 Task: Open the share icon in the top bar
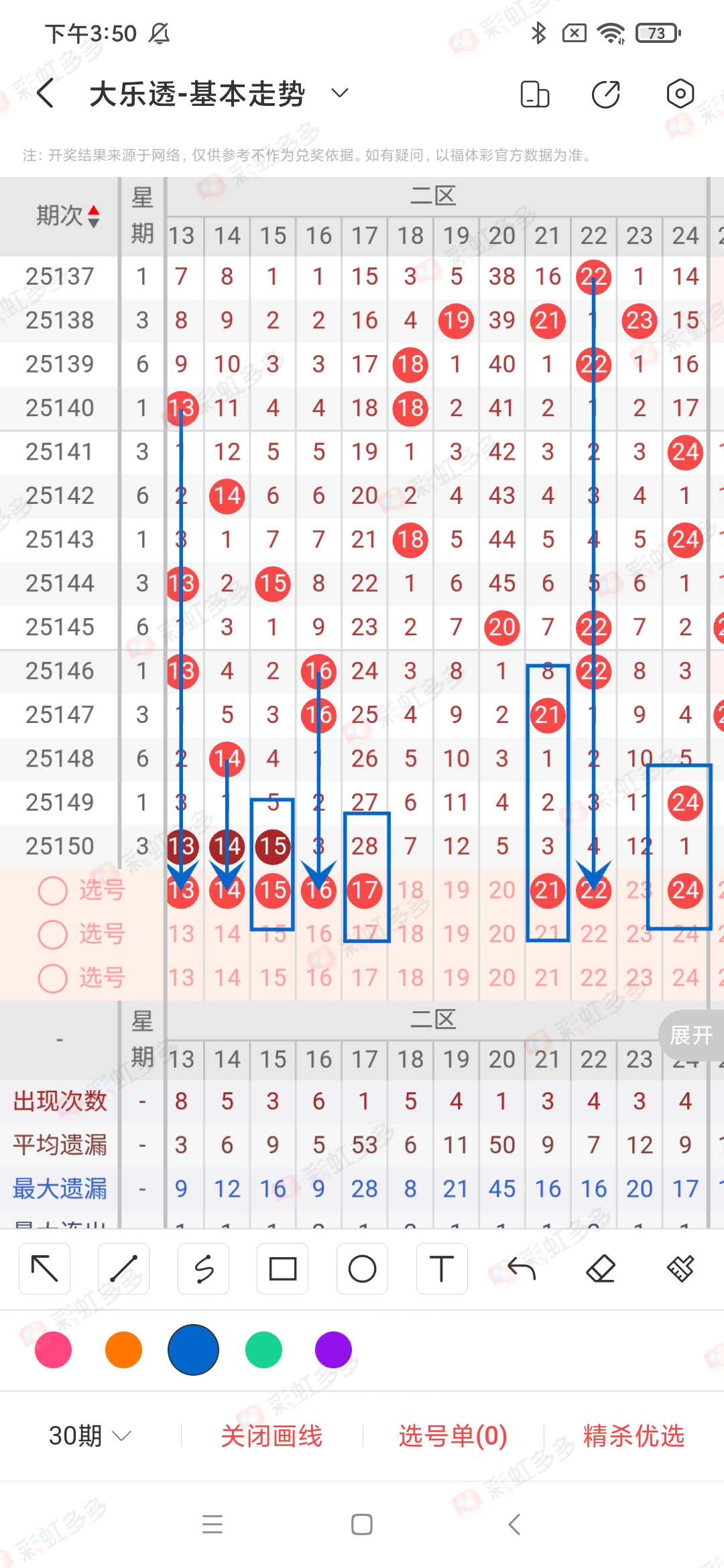pos(604,94)
